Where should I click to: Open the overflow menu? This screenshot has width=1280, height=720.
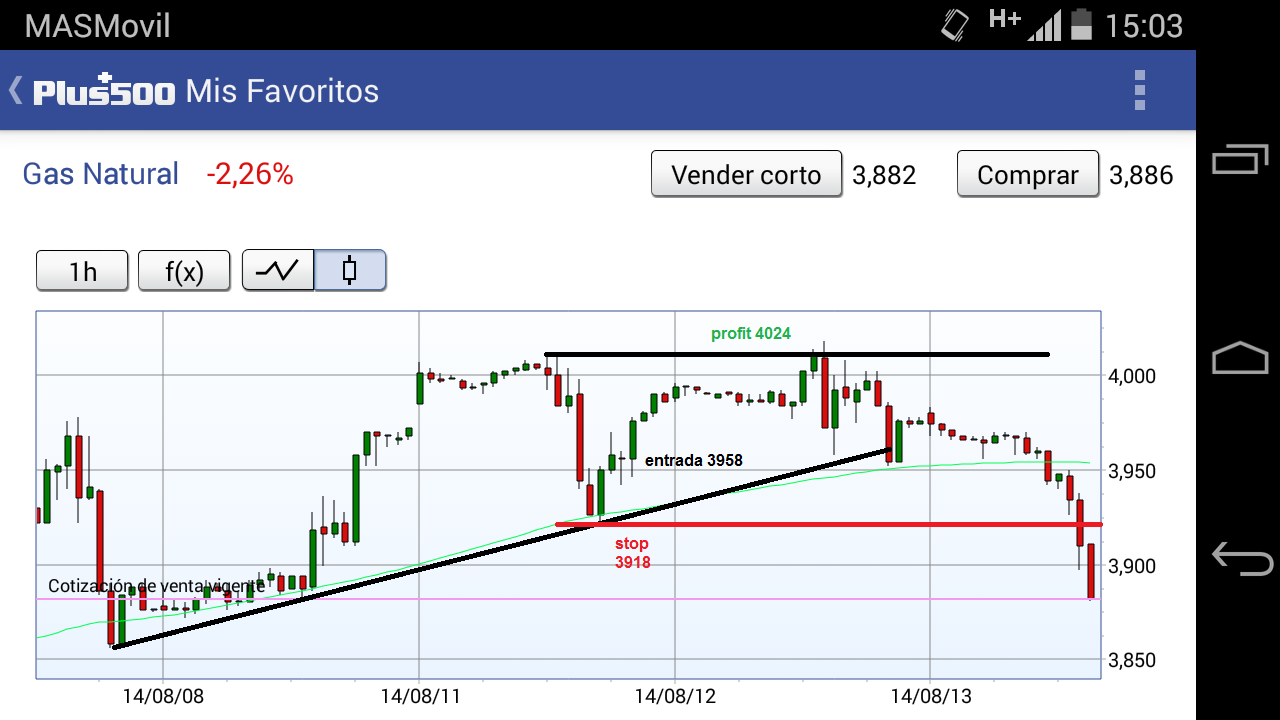click(x=1139, y=91)
